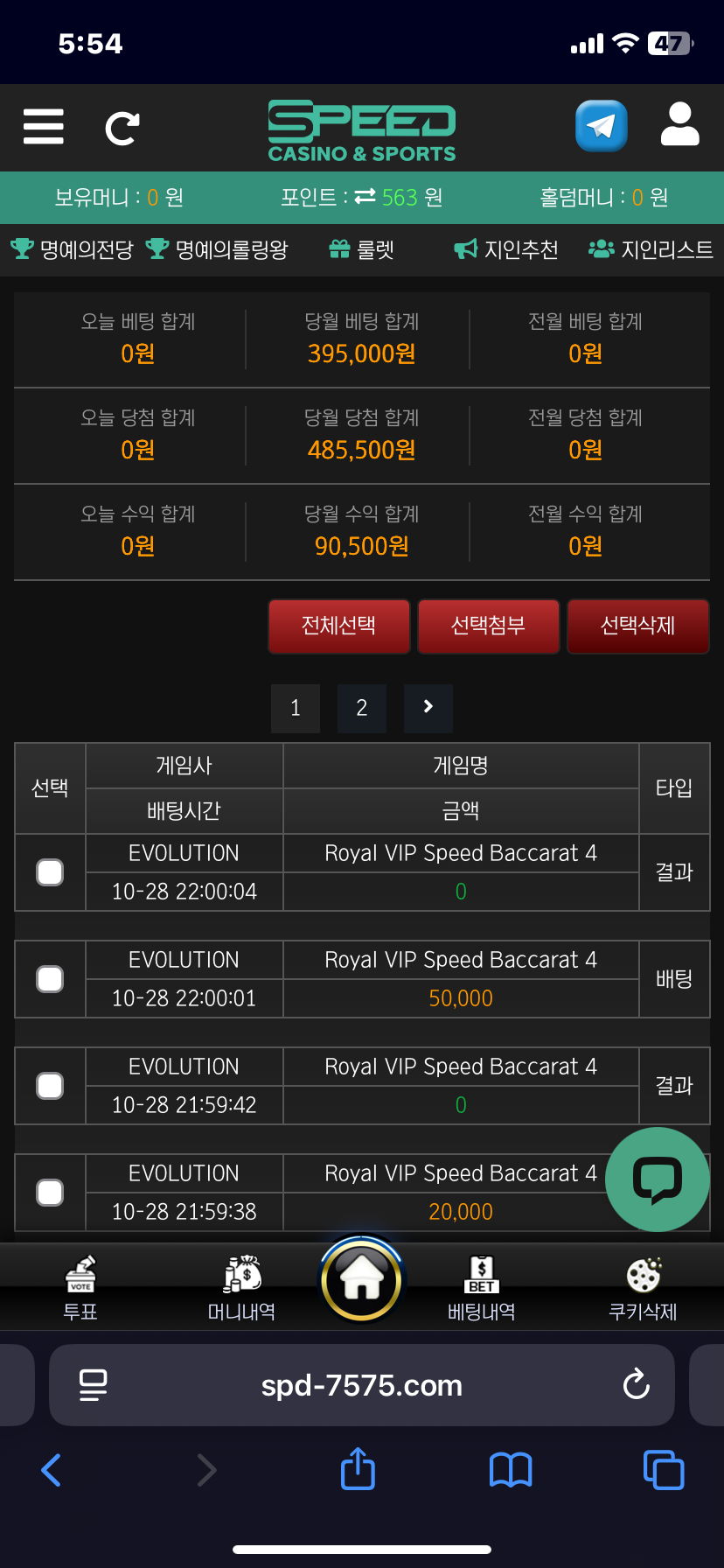Viewport: 724px width, 1568px height.
Task: Go to the home tab
Action: point(361,1280)
